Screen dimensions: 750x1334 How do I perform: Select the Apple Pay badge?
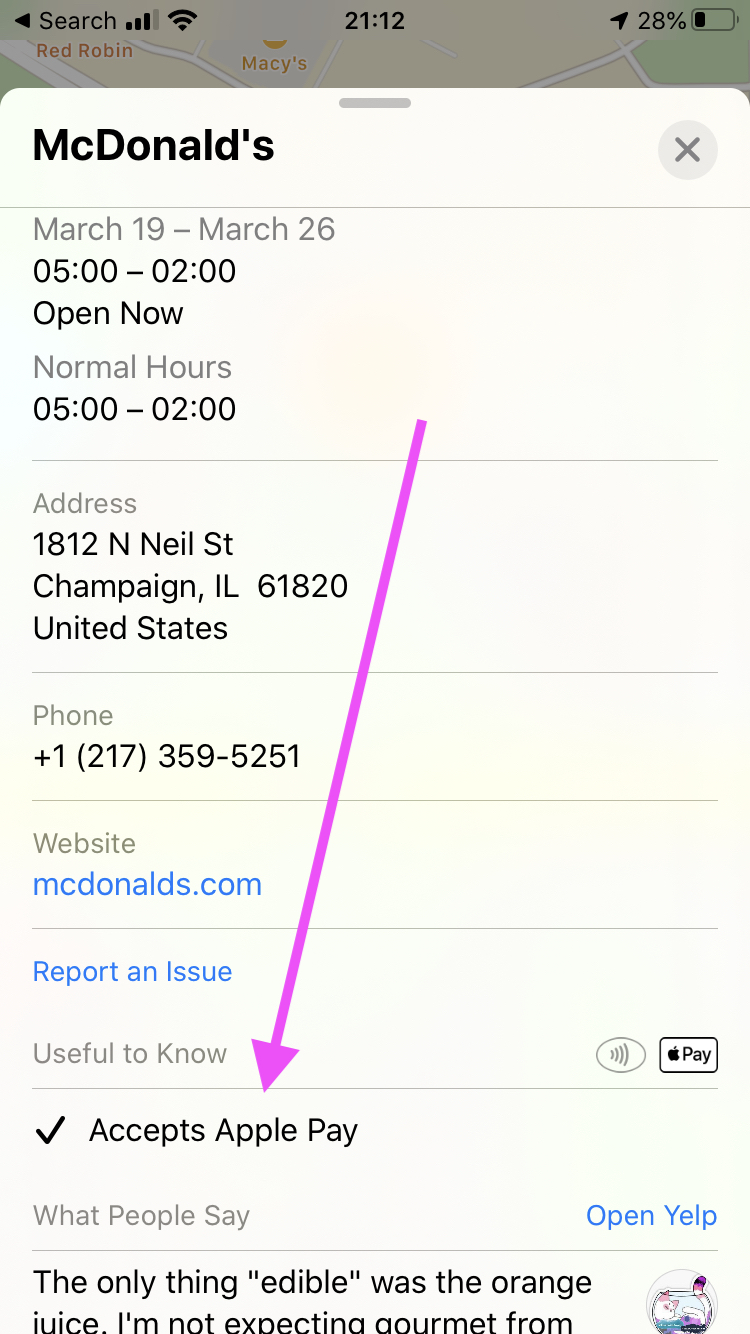(x=688, y=1055)
